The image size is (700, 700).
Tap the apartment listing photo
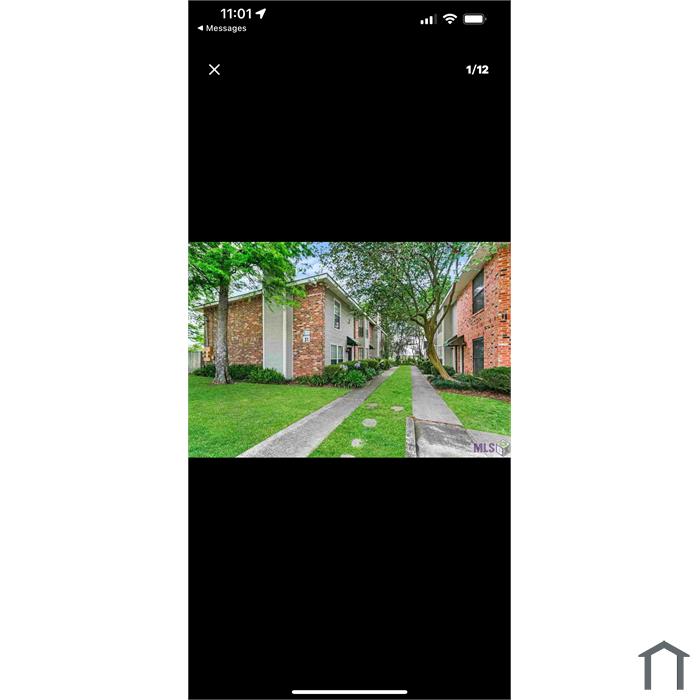click(350, 350)
